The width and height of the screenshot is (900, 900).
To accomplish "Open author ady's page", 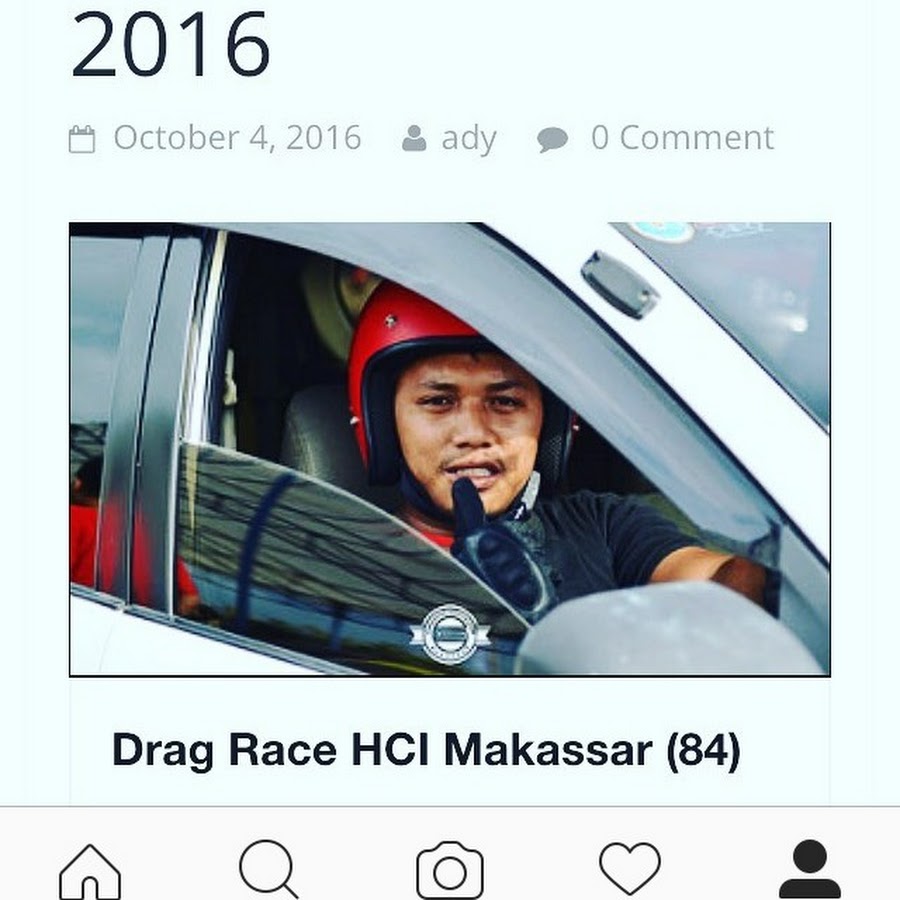I will 468,138.
